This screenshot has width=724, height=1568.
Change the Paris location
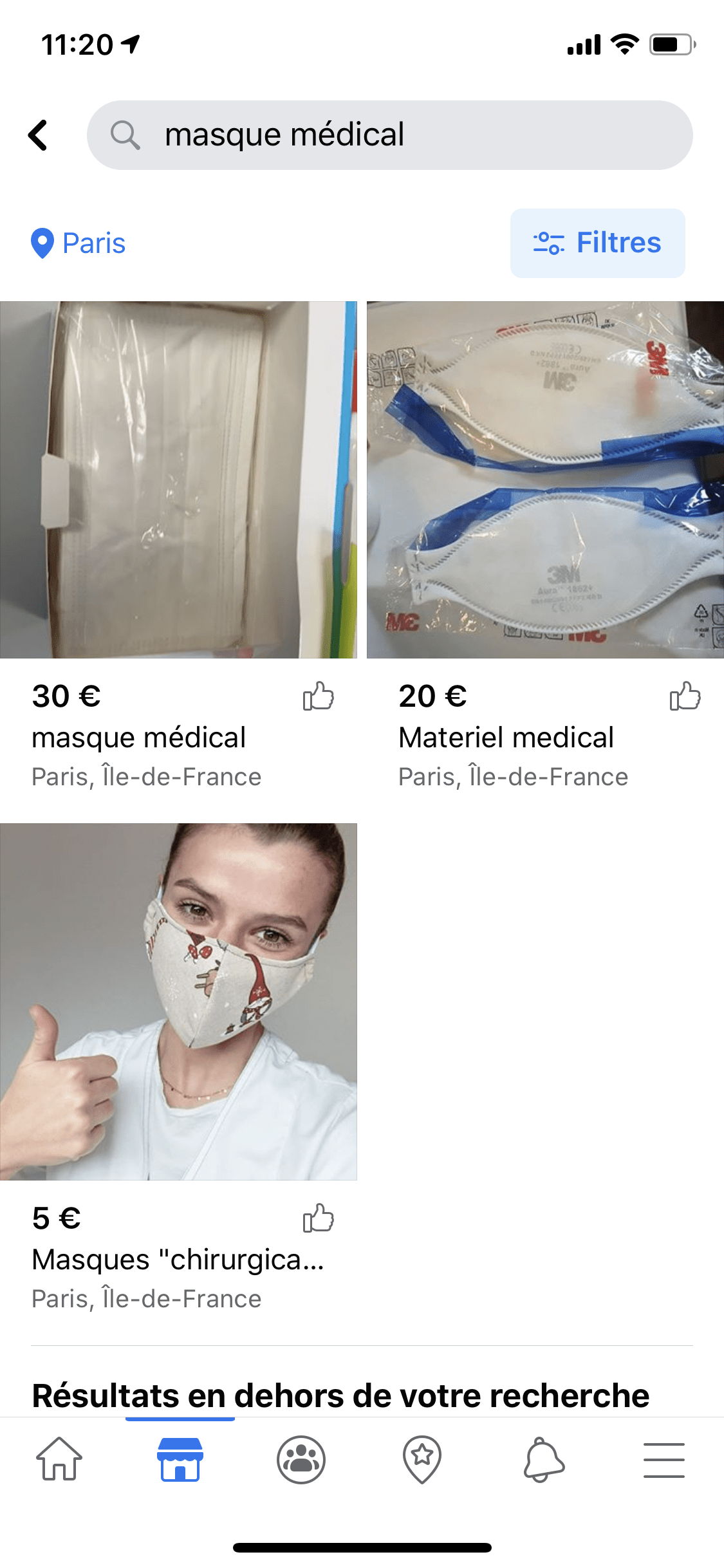(x=79, y=243)
